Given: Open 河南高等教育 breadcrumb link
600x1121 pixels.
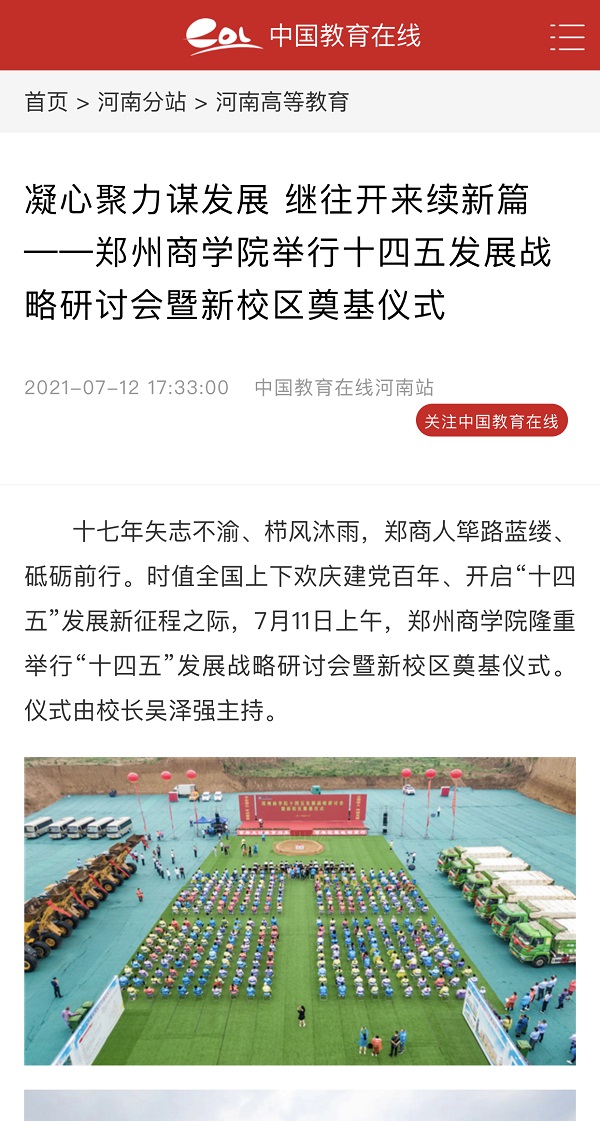Looking at the screenshot, I should click(282, 102).
